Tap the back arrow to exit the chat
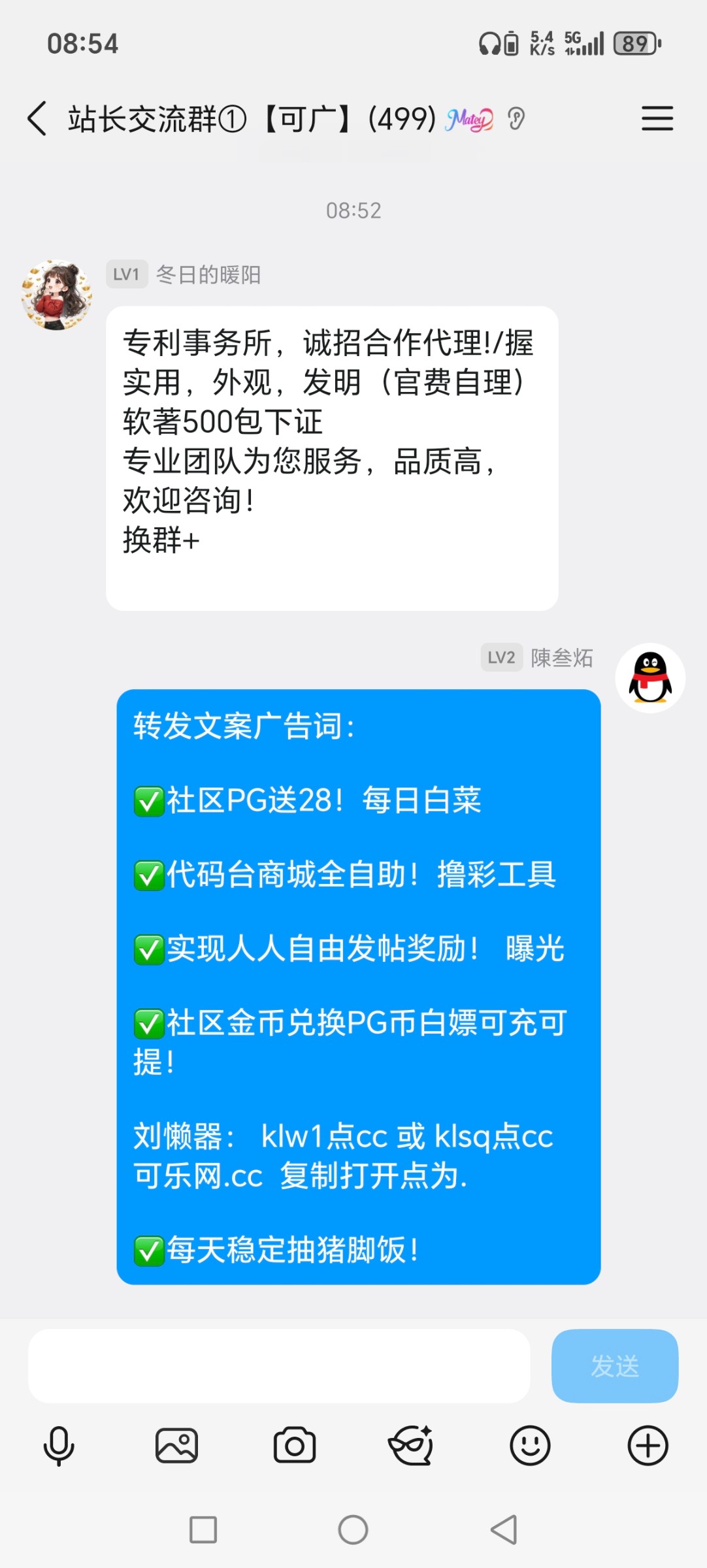The width and height of the screenshot is (707, 1568). click(x=37, y=120)
